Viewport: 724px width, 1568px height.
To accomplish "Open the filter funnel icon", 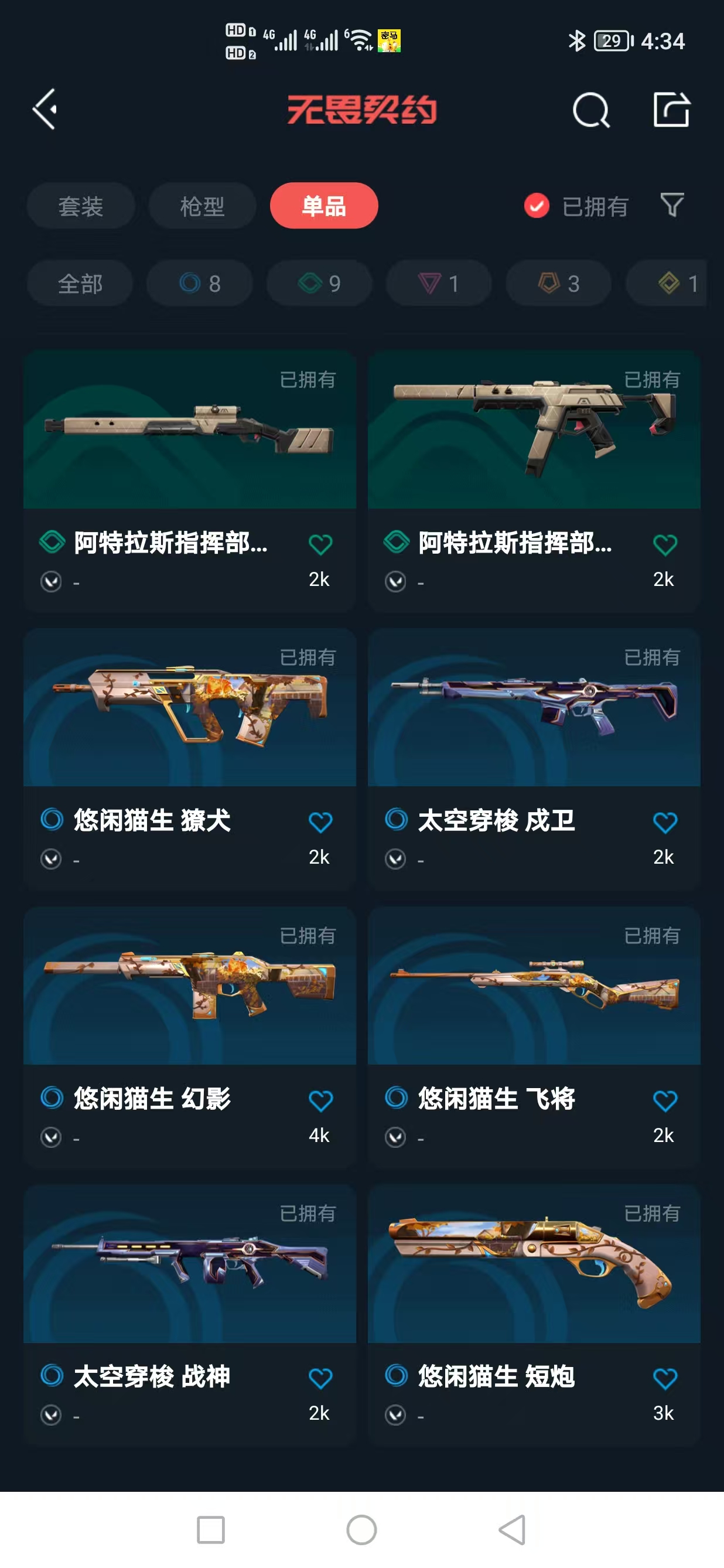I will point(672,205).
